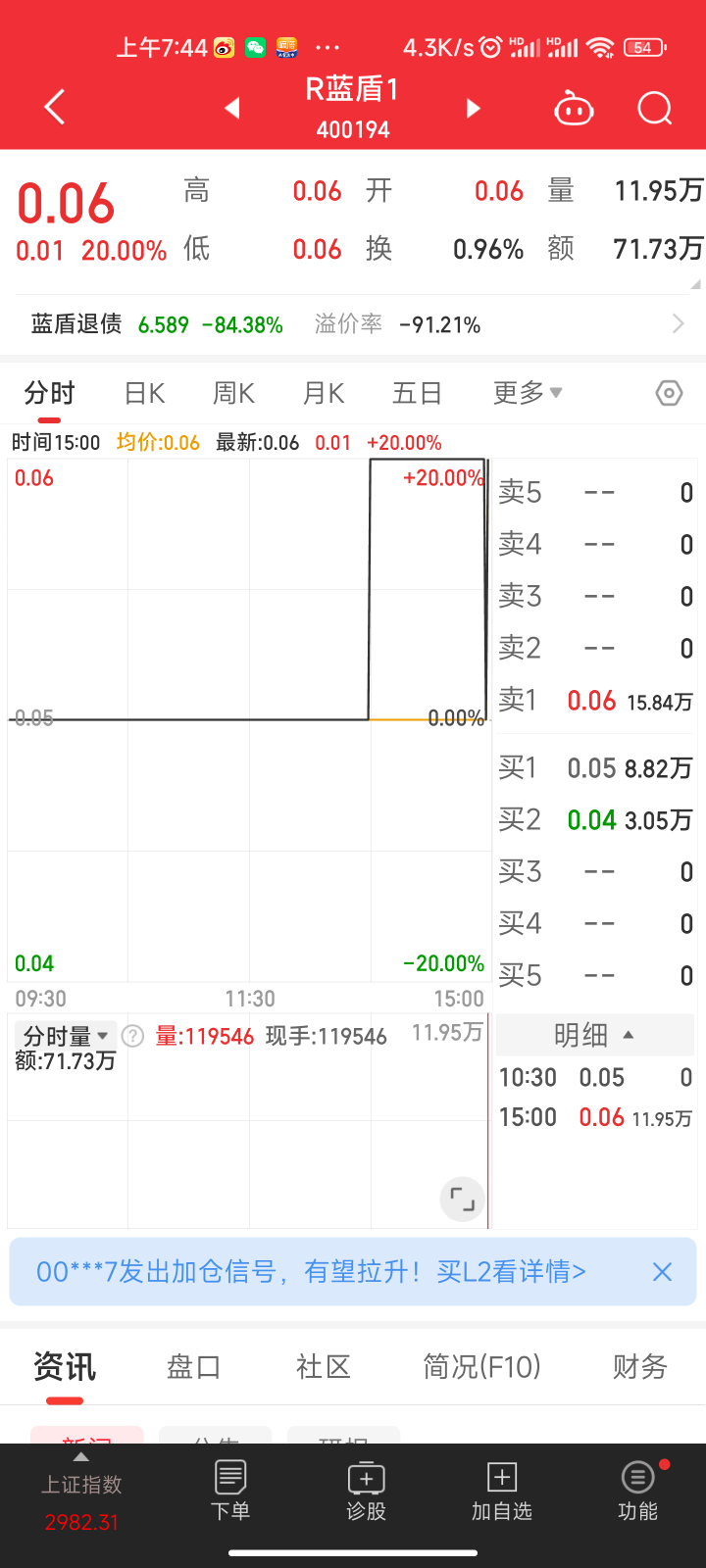Expand the 明细 trade details header

pos(594,1035)
